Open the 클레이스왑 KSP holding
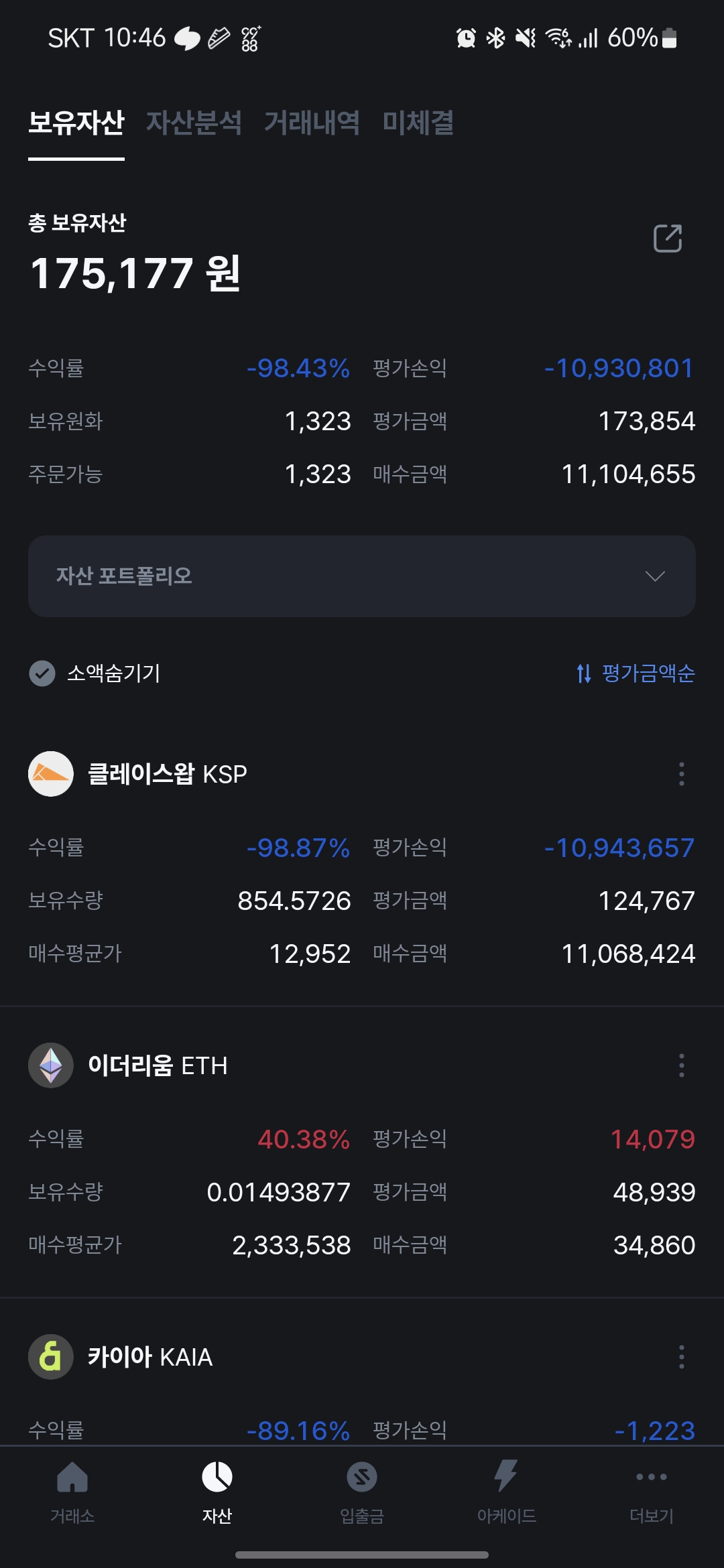 point(168,774)
